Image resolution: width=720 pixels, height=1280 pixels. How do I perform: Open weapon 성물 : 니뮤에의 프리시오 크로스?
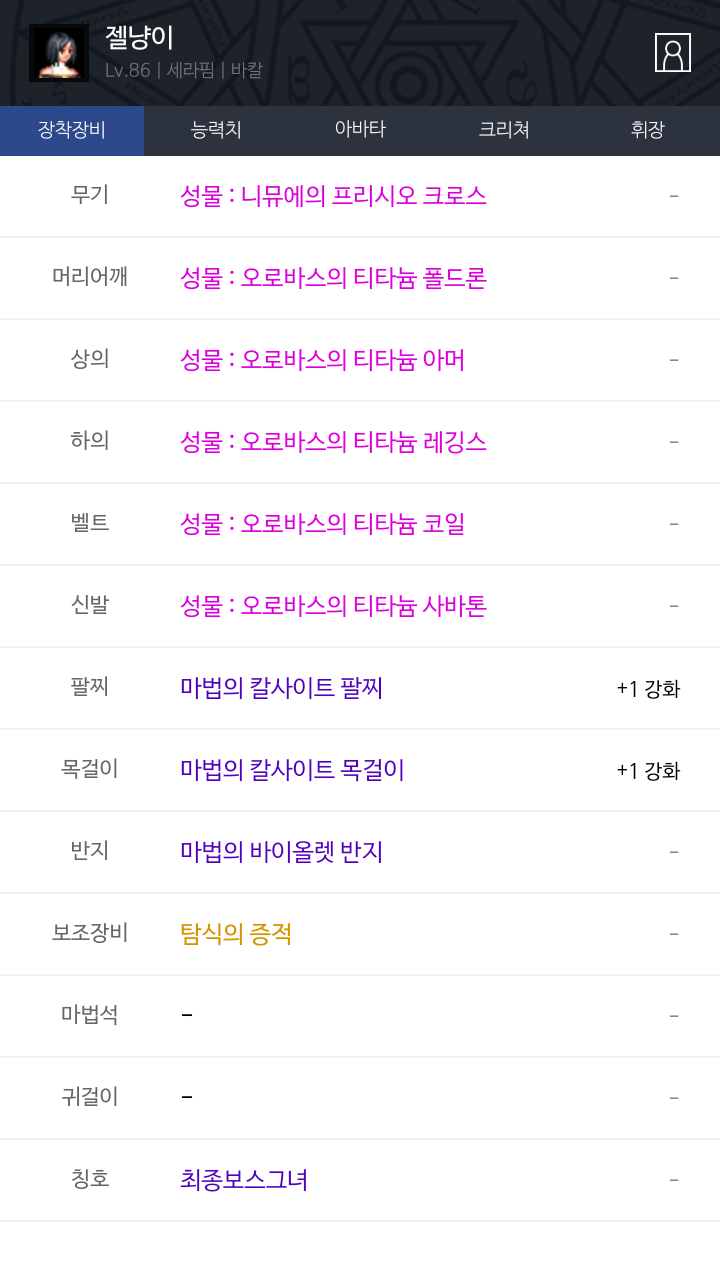pyautogui.click(x=333, y=196)
